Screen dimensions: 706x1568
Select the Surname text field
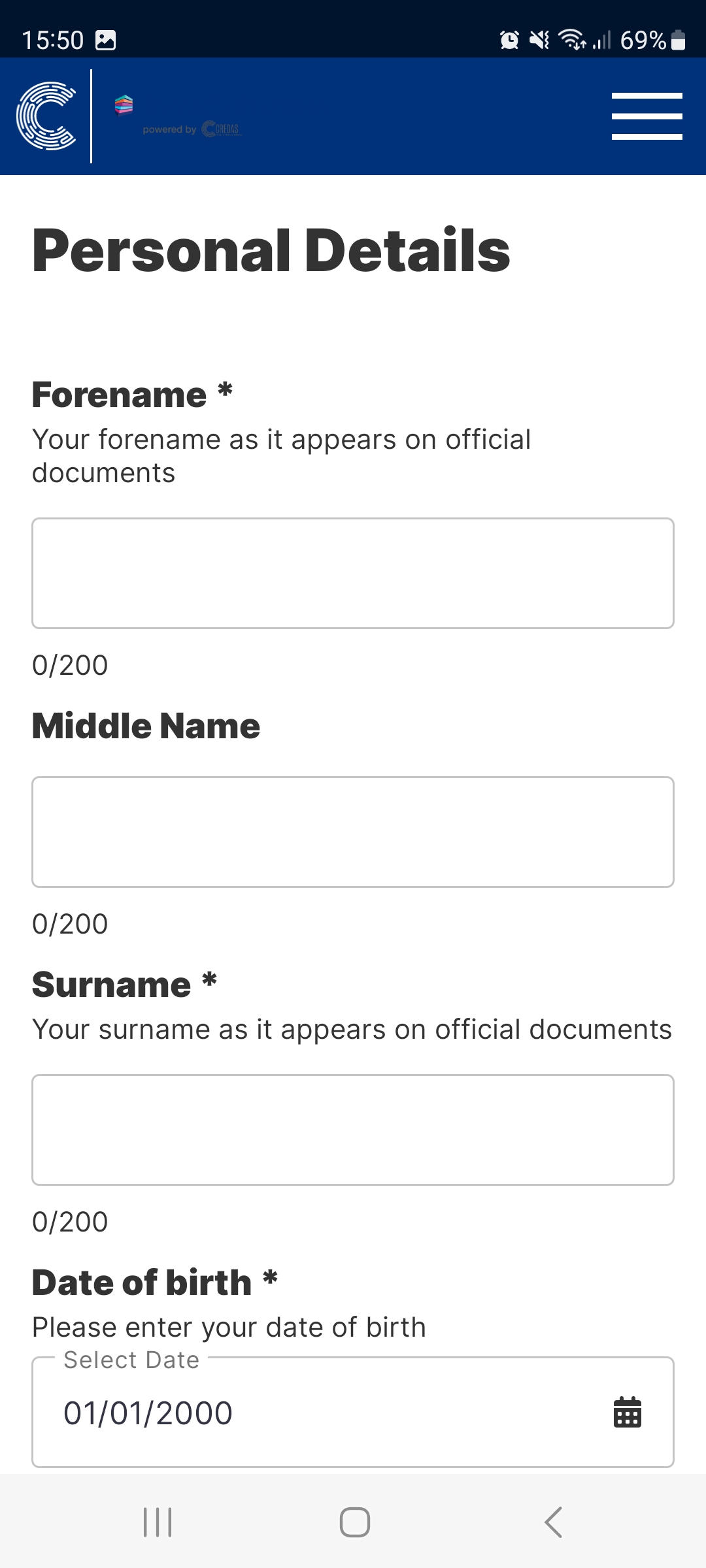click(x=353, y=1130)
